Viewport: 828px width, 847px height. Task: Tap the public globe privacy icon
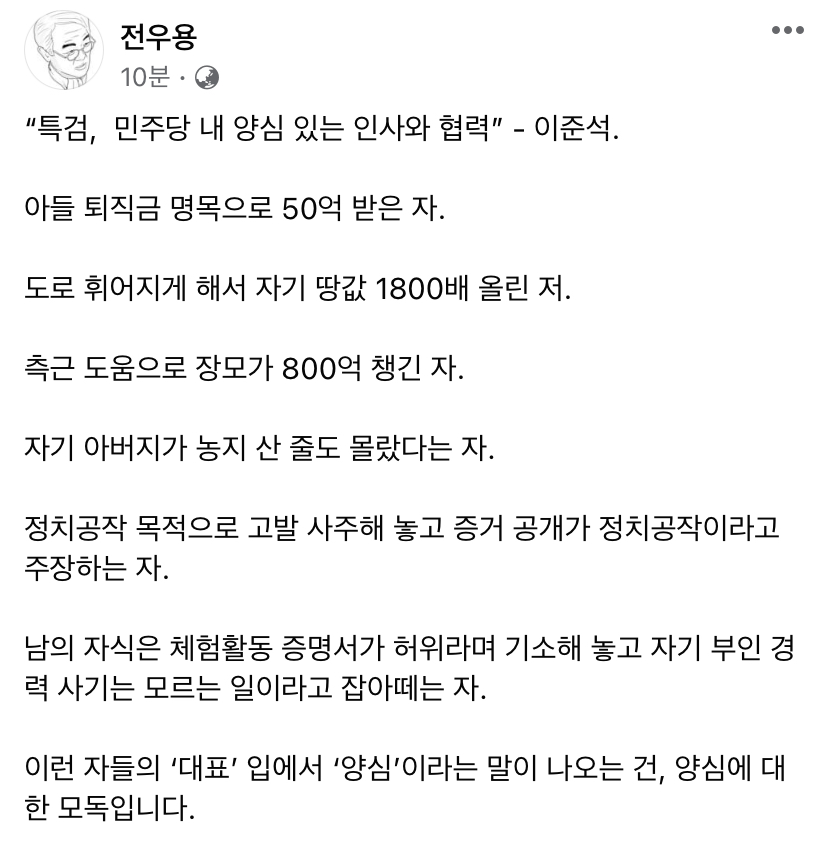point(206,78)
